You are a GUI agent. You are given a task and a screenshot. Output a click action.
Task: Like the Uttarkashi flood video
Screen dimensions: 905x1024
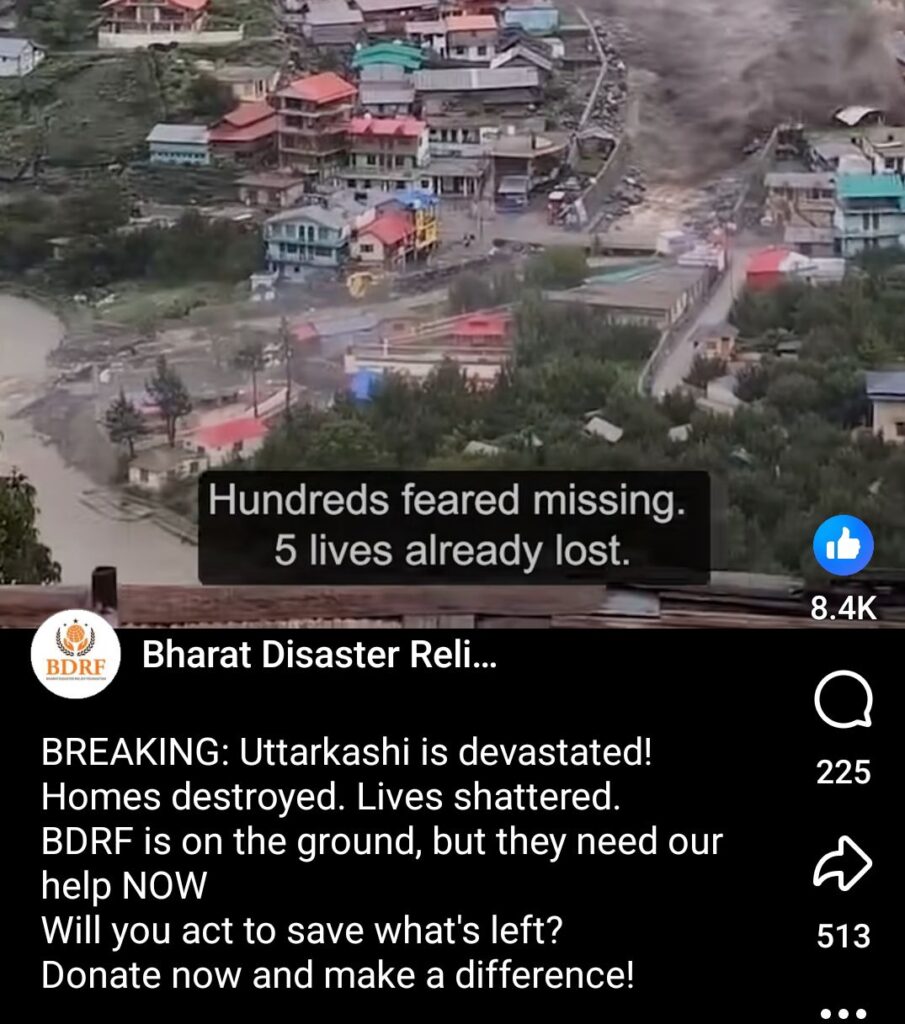click(843, 546)
